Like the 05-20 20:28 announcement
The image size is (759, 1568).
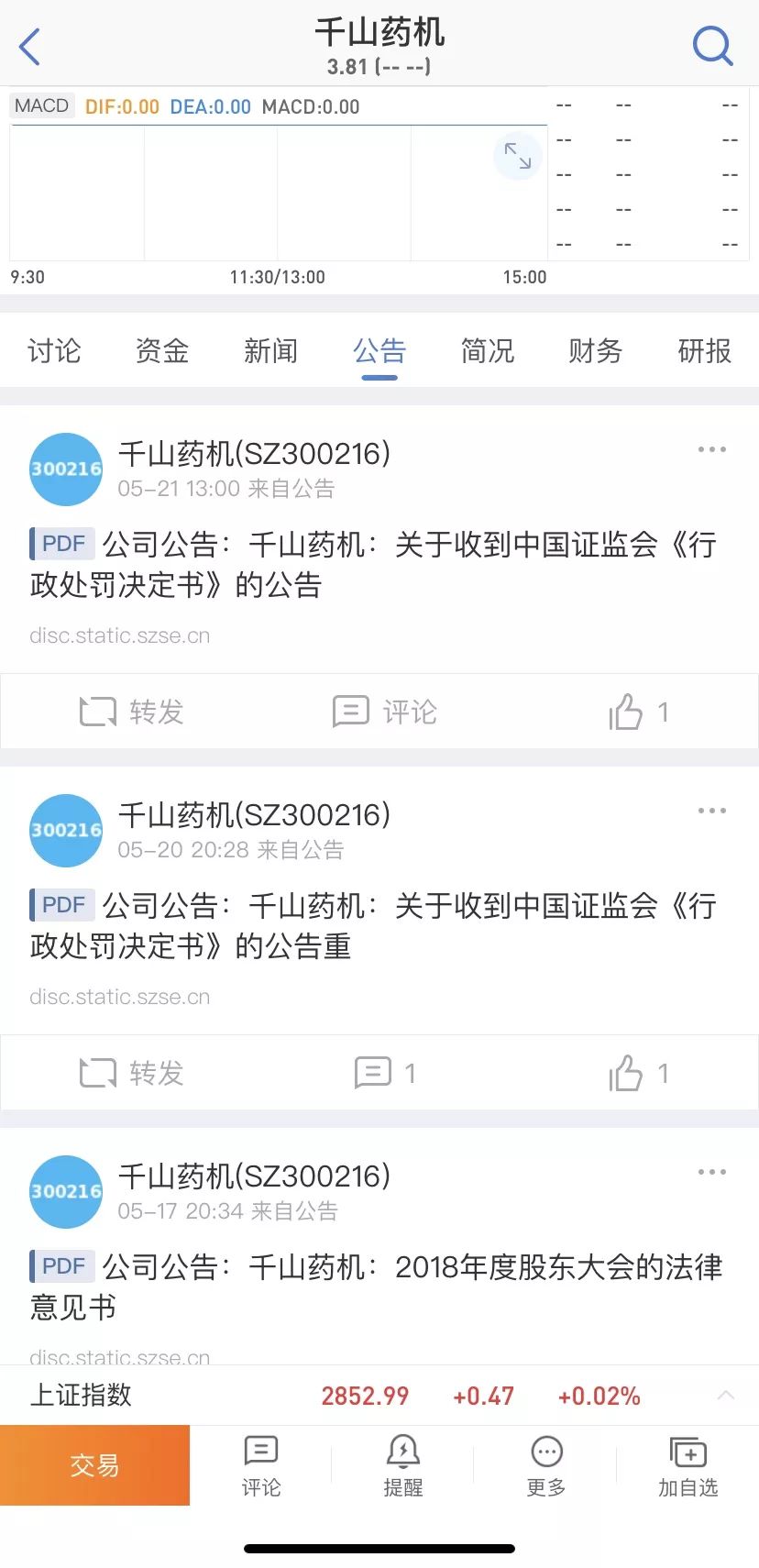point(639,1073)
